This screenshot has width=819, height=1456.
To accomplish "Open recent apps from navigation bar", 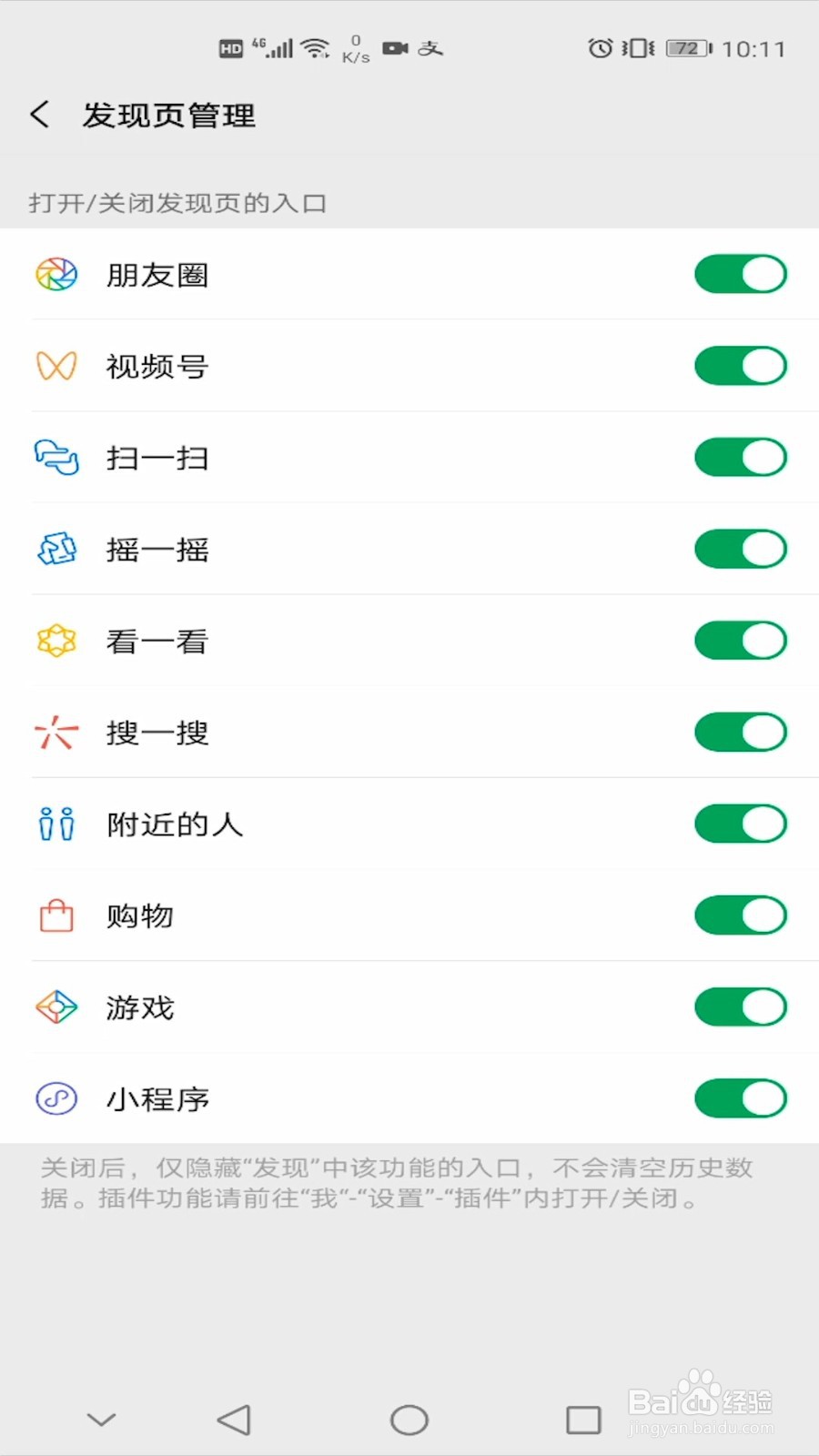I will [x=583, y=1420].
